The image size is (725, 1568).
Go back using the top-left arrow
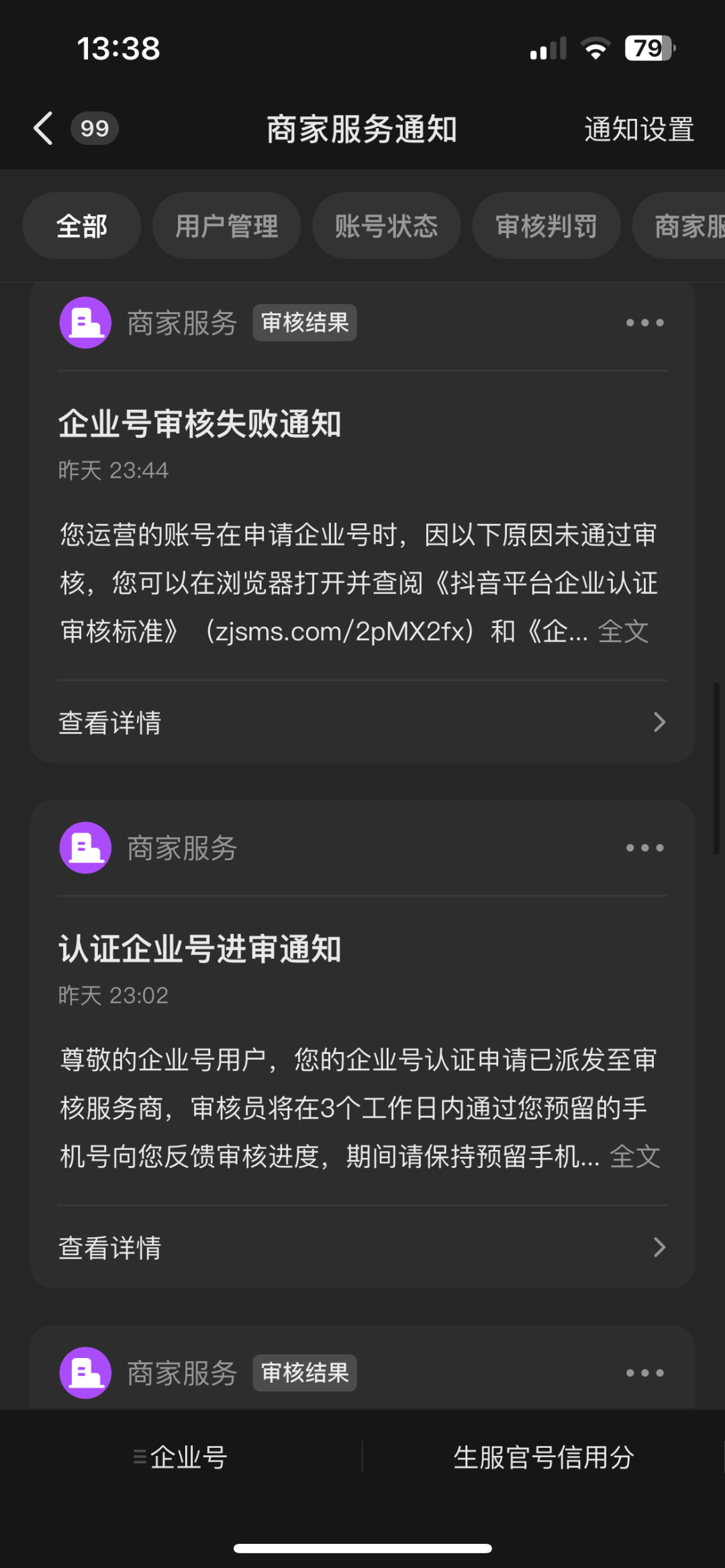tap(44, 128)
